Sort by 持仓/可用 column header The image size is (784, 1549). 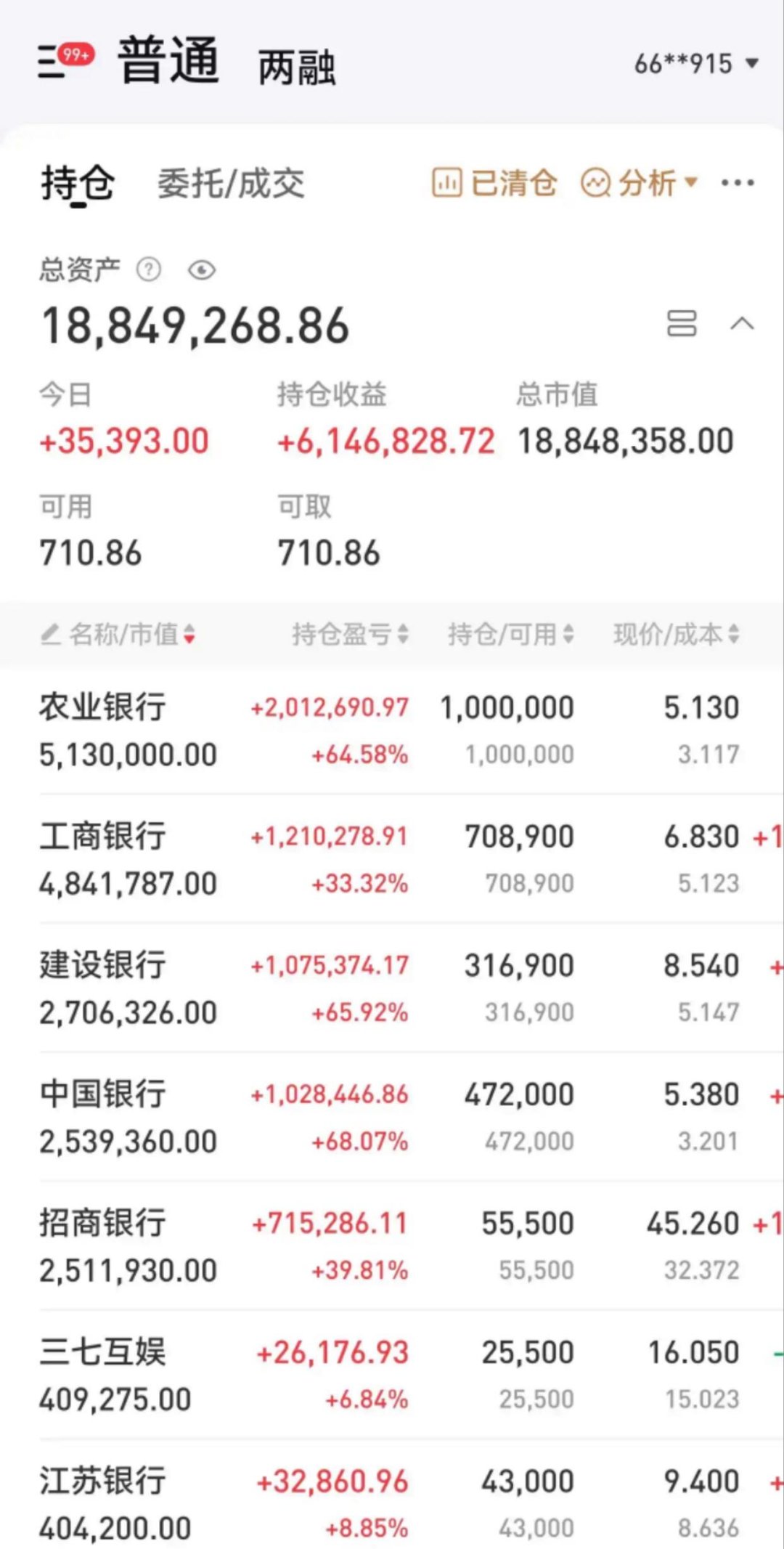(508, 635)
